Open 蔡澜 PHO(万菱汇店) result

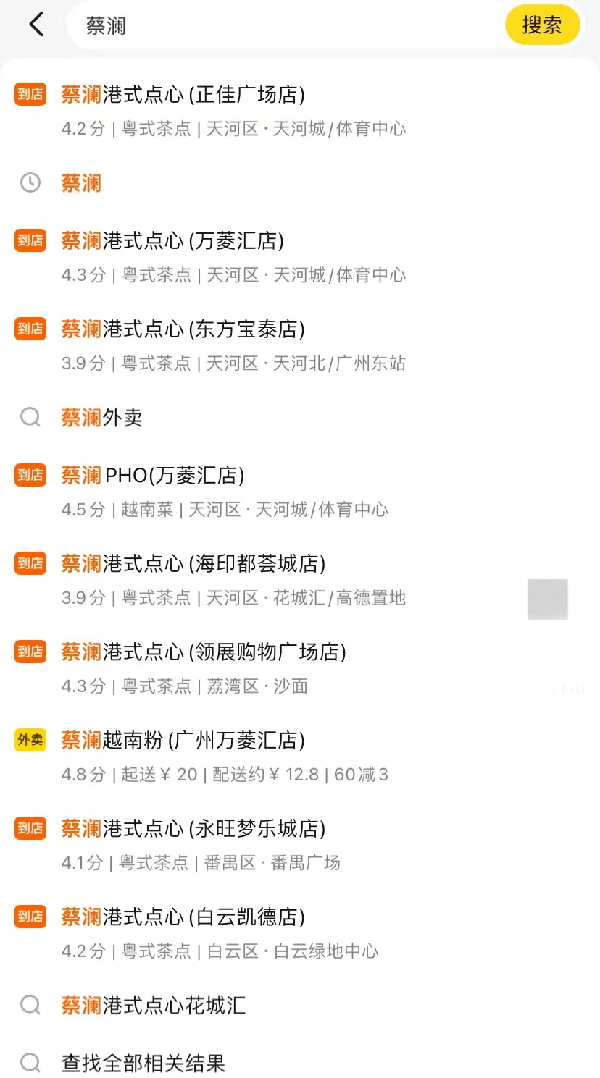[x=153, y=475]
